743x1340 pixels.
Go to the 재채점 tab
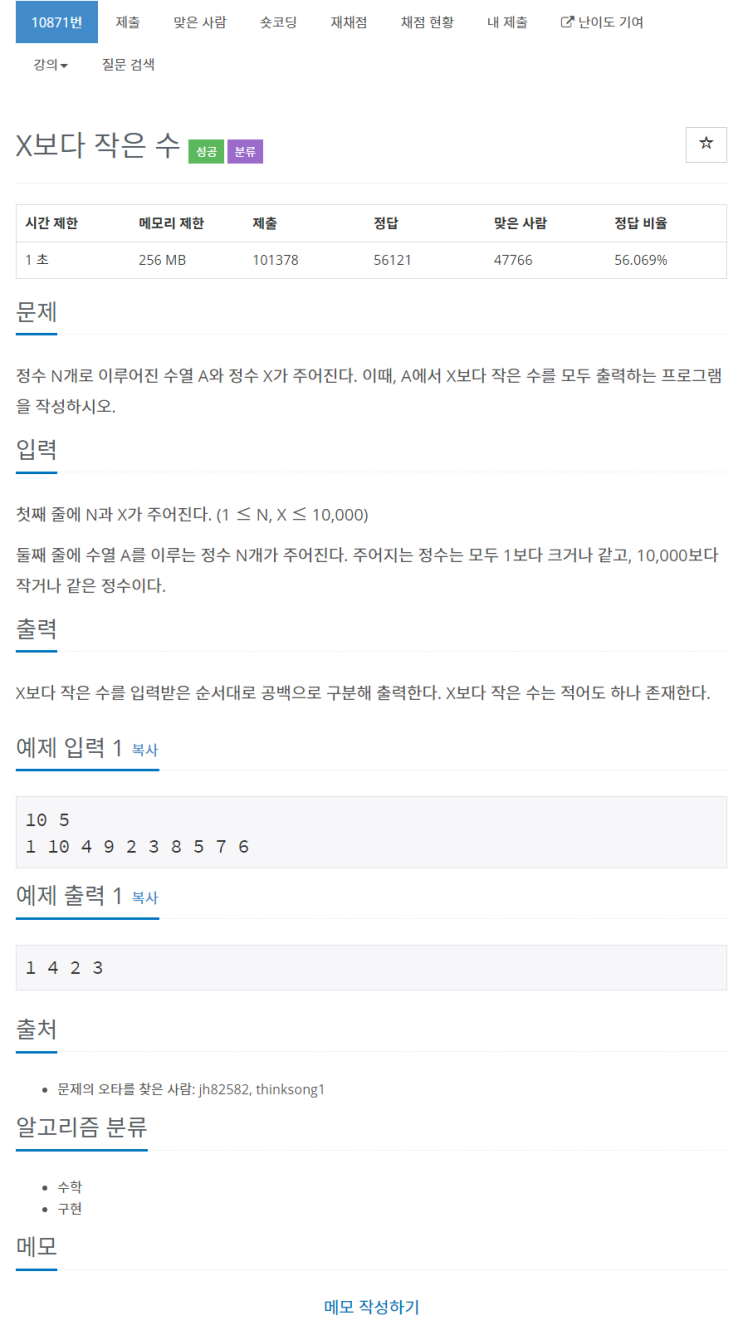click(349, 22)
